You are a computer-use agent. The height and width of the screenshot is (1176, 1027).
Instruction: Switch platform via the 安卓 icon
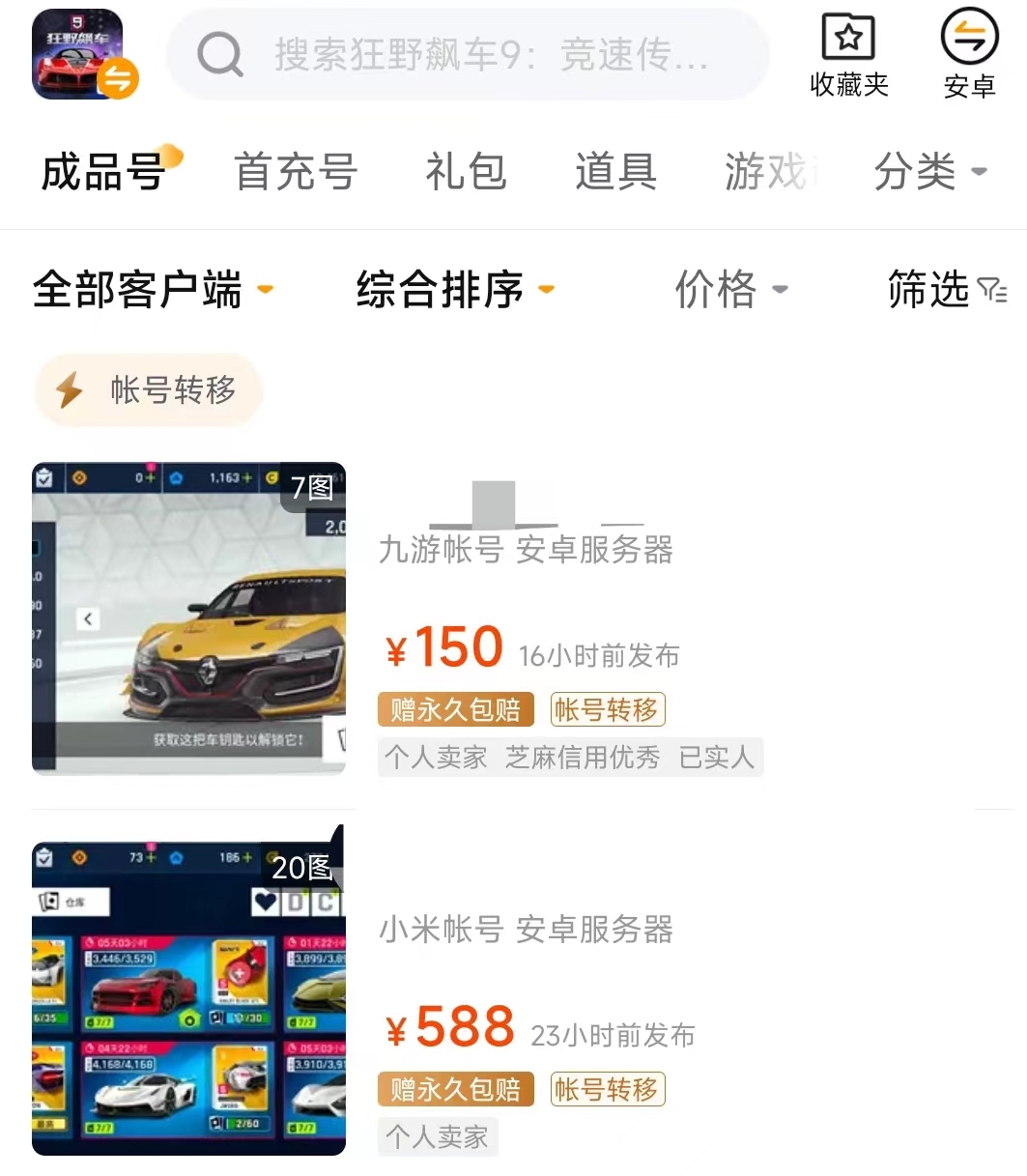(x=969, y=55)
